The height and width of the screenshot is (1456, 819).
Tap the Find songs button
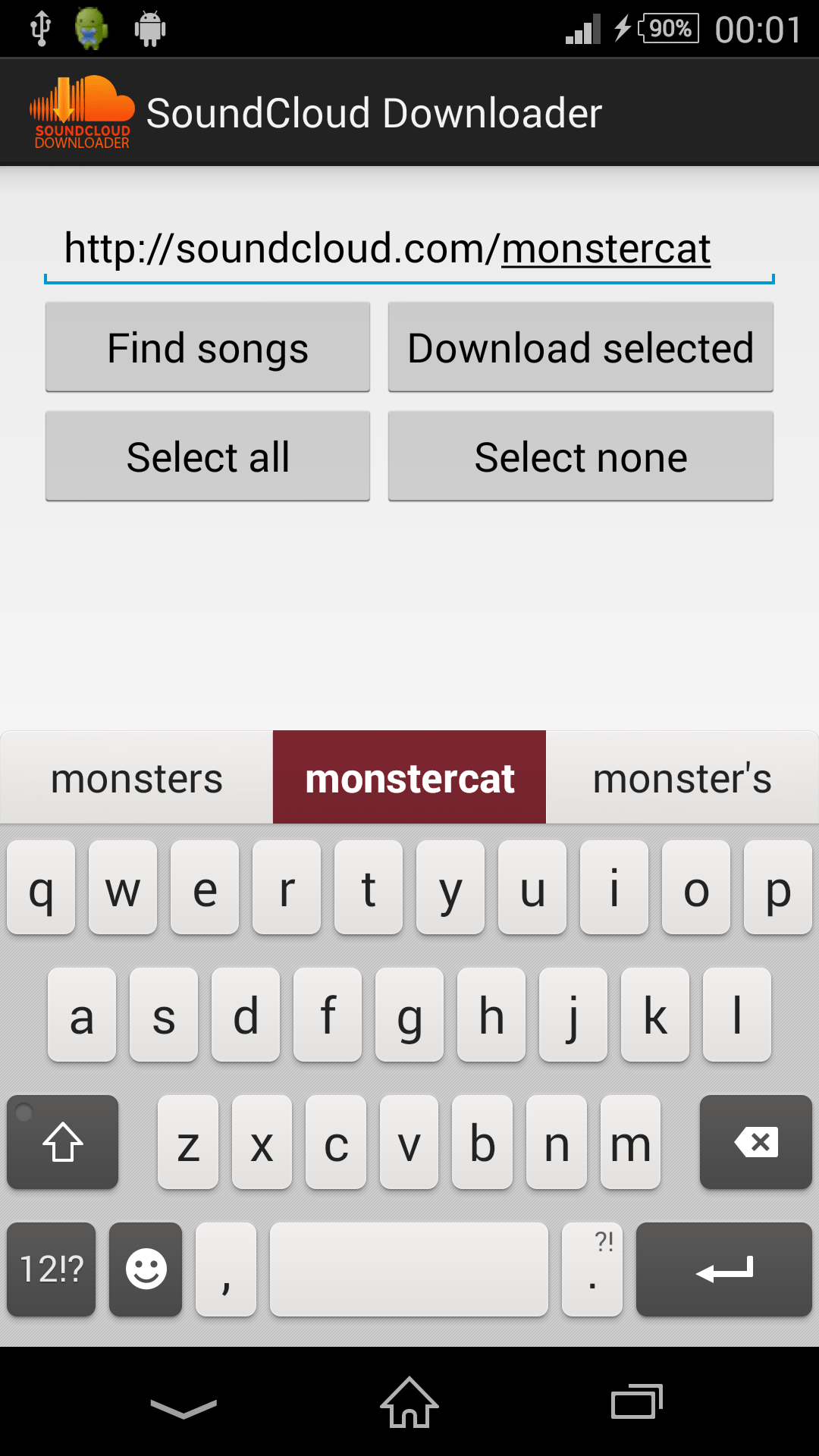pyautogui.click(x=208, y=347)
